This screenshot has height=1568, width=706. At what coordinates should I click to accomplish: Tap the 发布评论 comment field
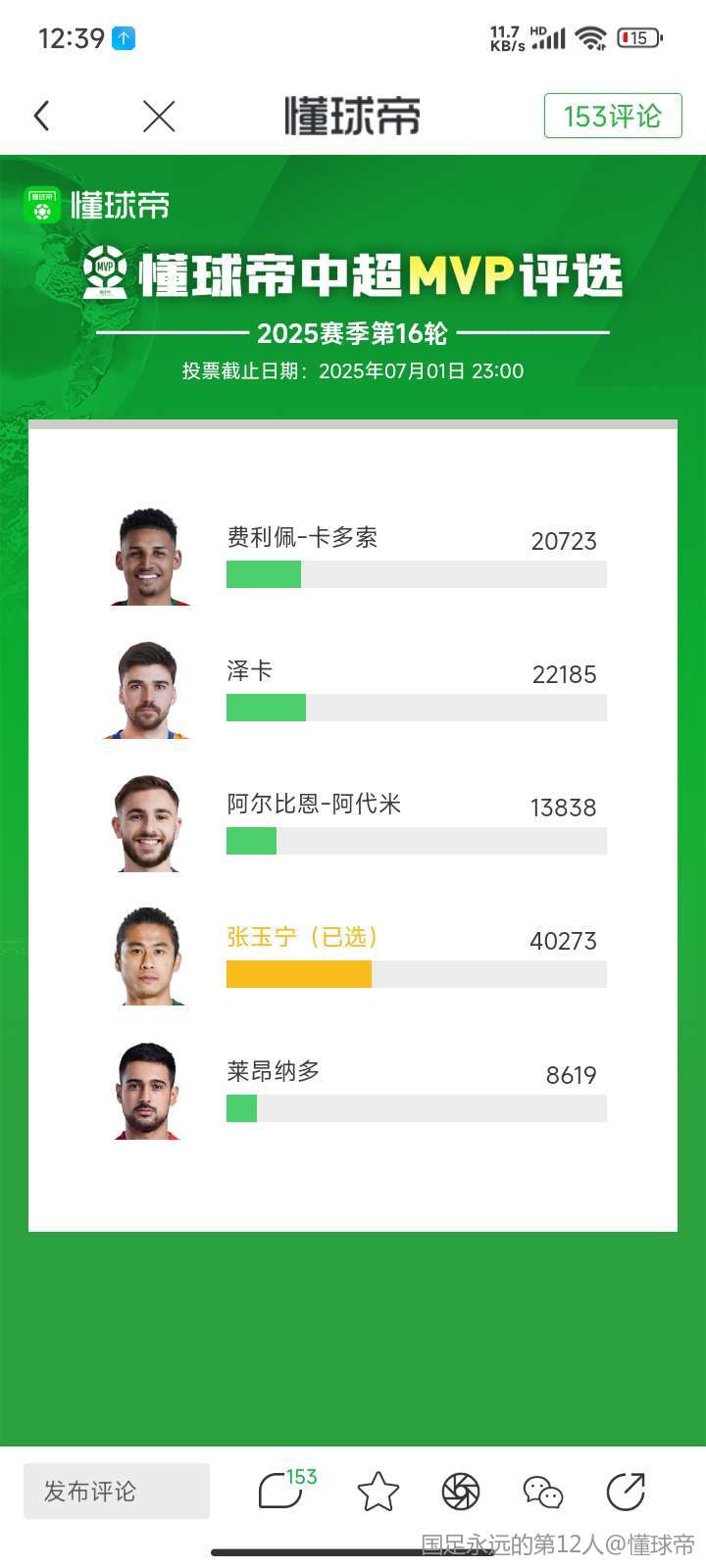click(117, 1491)
